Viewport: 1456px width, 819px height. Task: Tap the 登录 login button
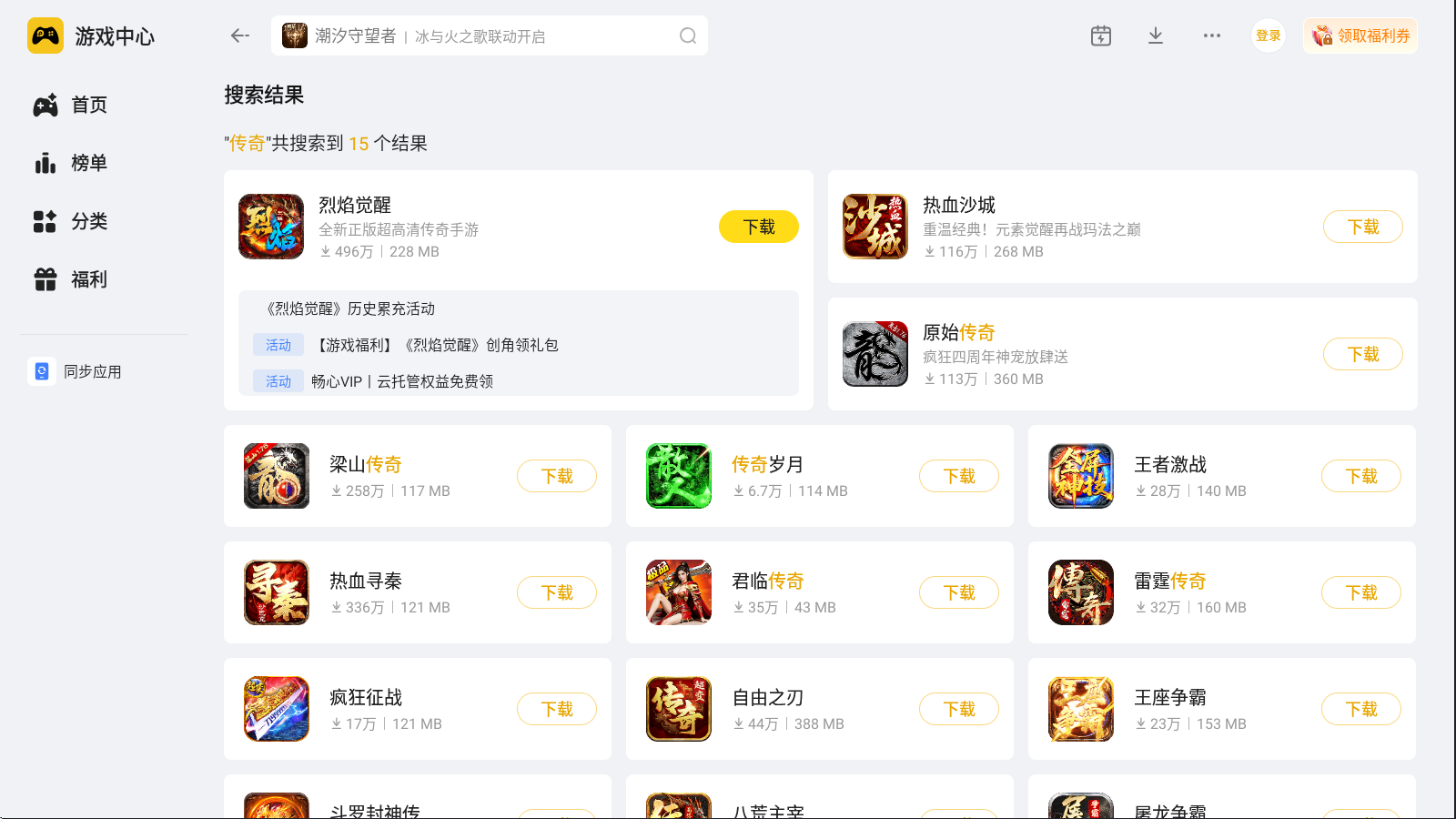click(1268, 35)
